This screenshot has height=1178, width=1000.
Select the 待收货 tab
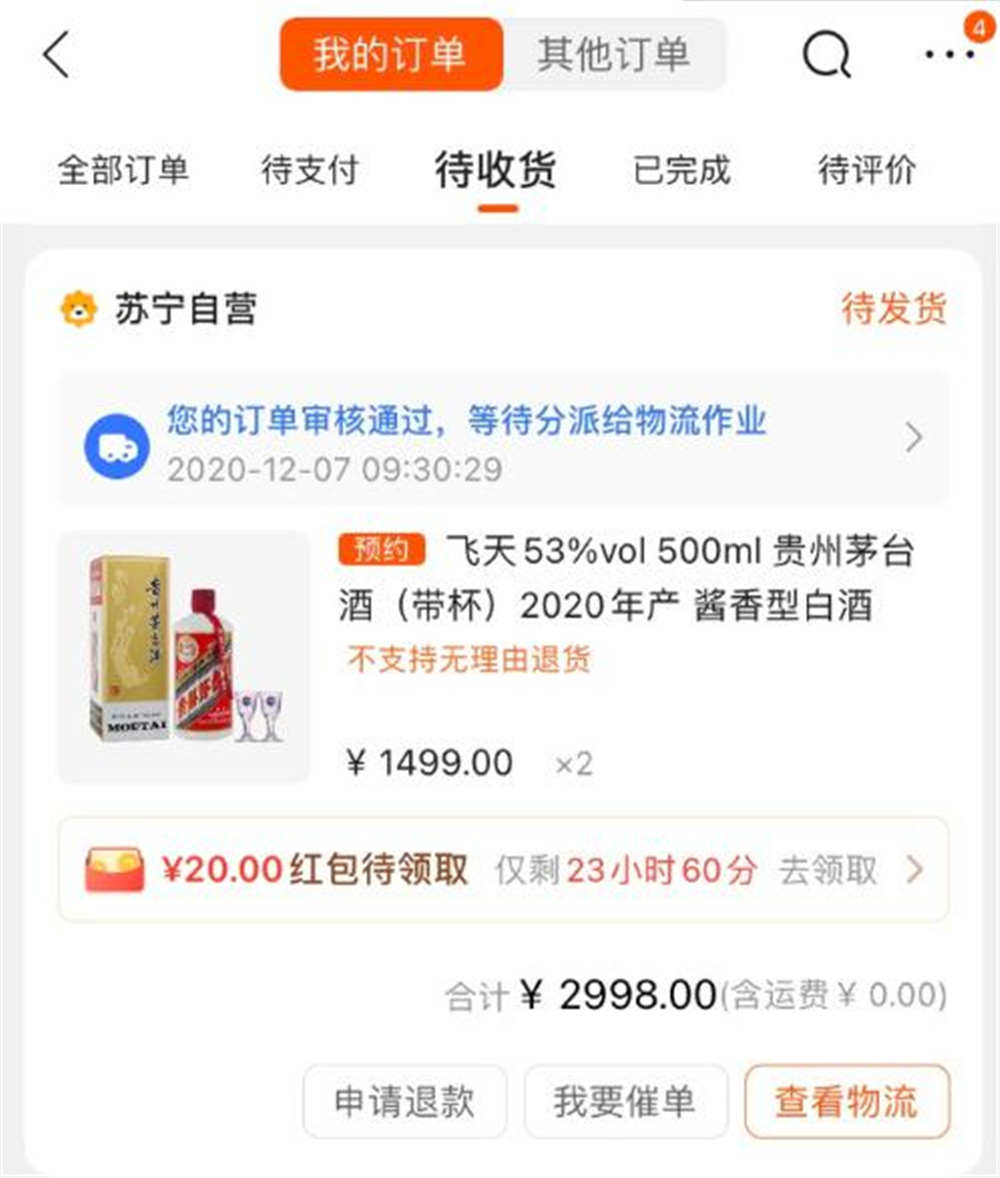[x=496, y=170]
